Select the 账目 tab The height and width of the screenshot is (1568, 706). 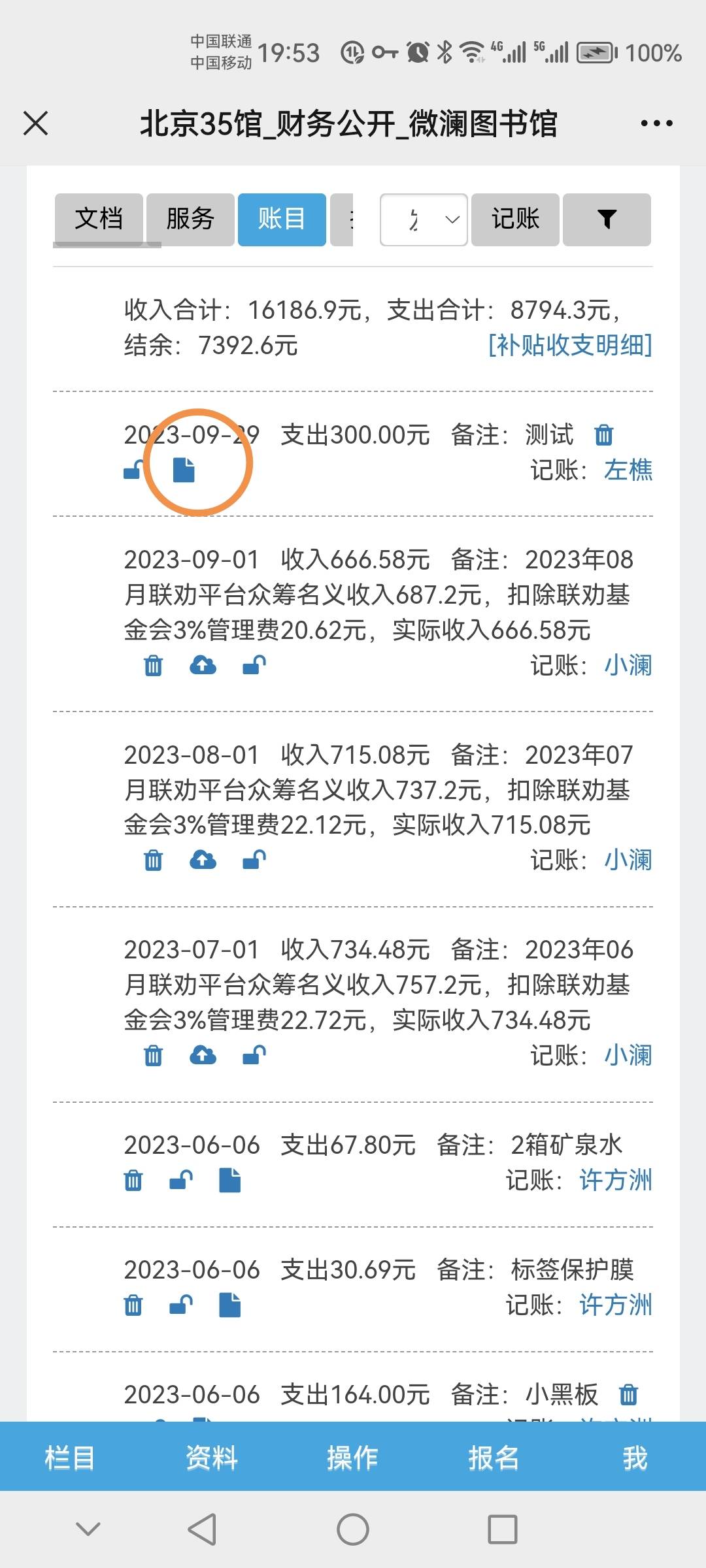click(282, 219)
